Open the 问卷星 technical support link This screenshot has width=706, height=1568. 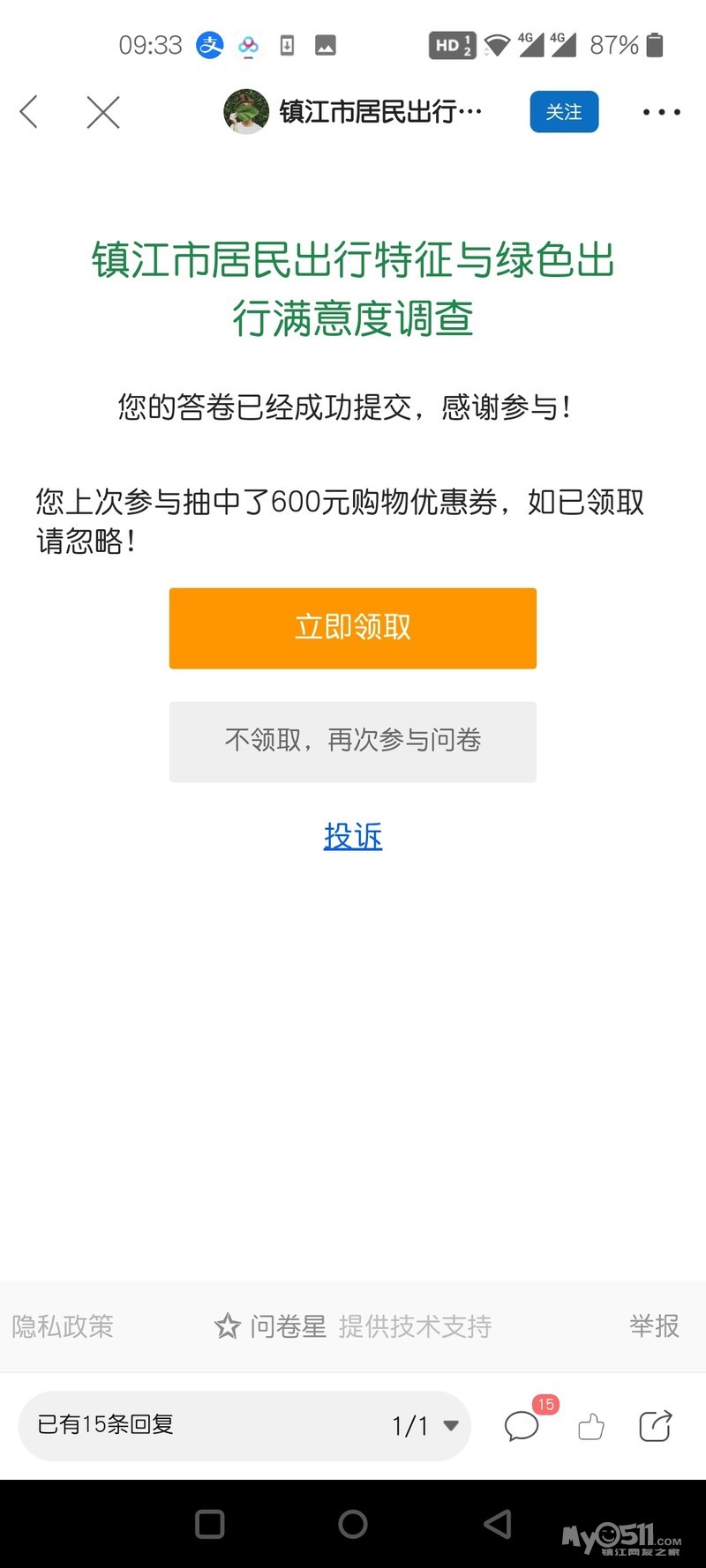(x=353, y=1325)
